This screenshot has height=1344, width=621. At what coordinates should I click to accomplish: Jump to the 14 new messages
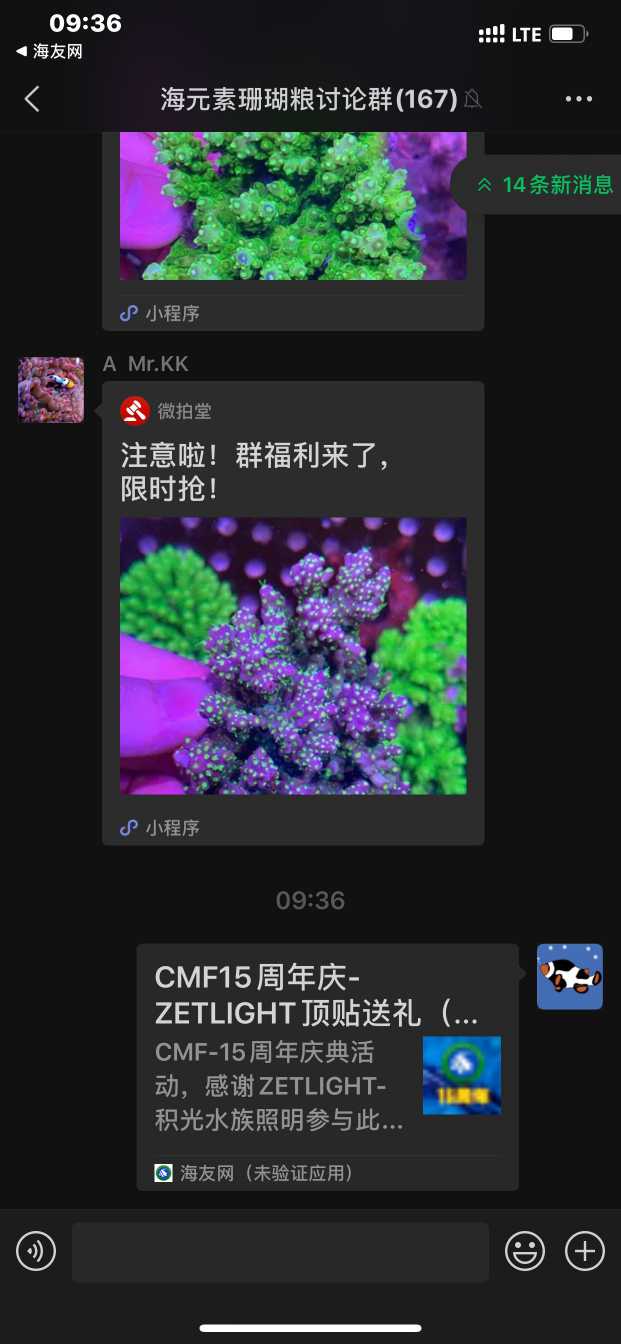pos(545,185)
